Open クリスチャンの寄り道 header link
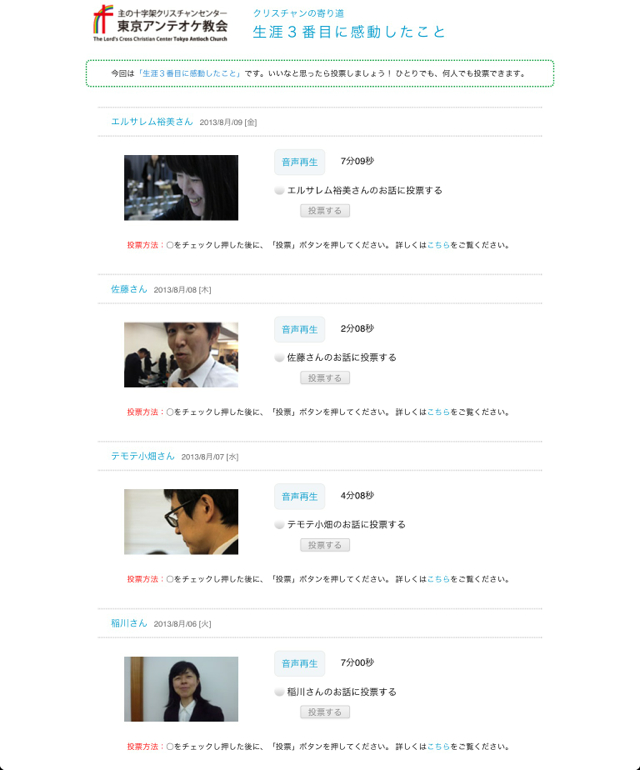 click(298, 13)
